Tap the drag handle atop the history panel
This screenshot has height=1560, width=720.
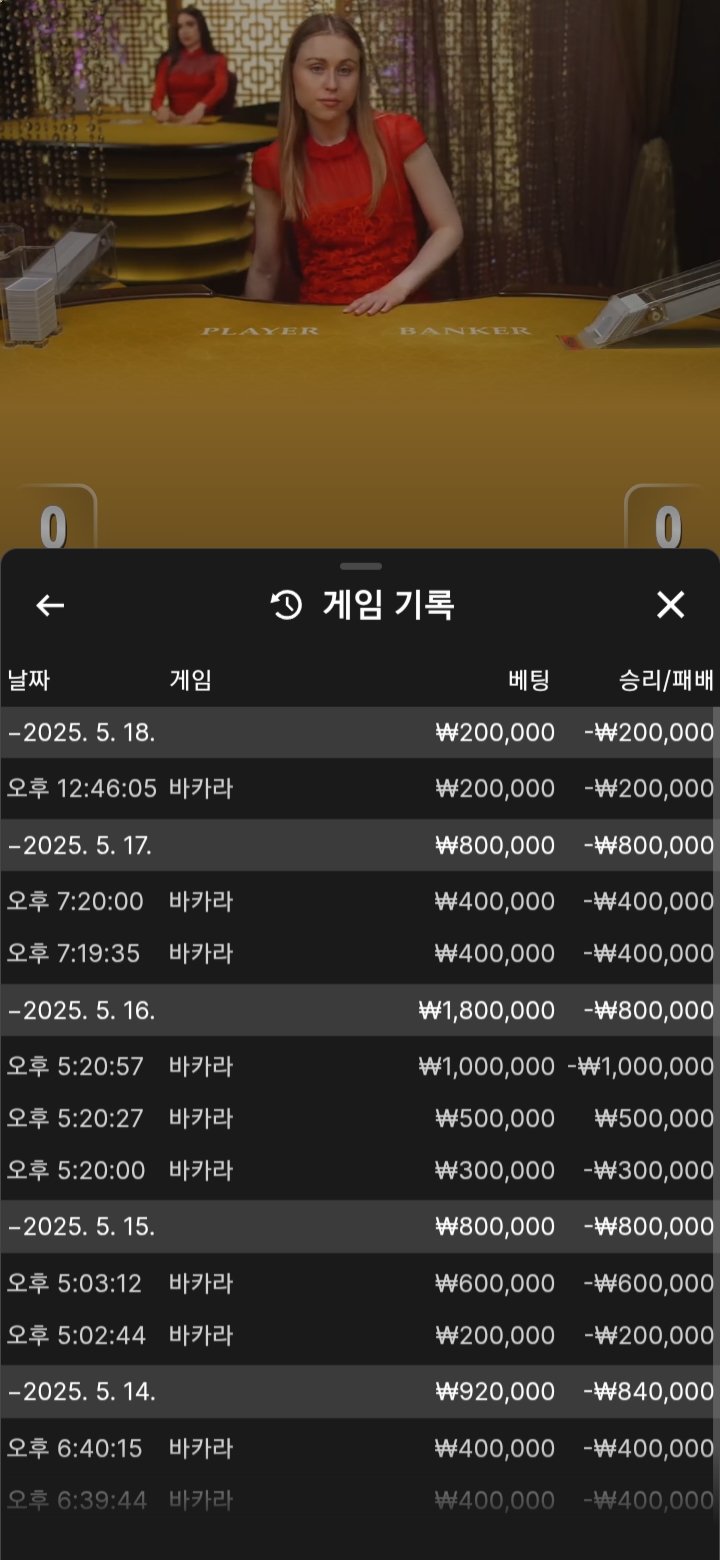[x=360, y=566]
